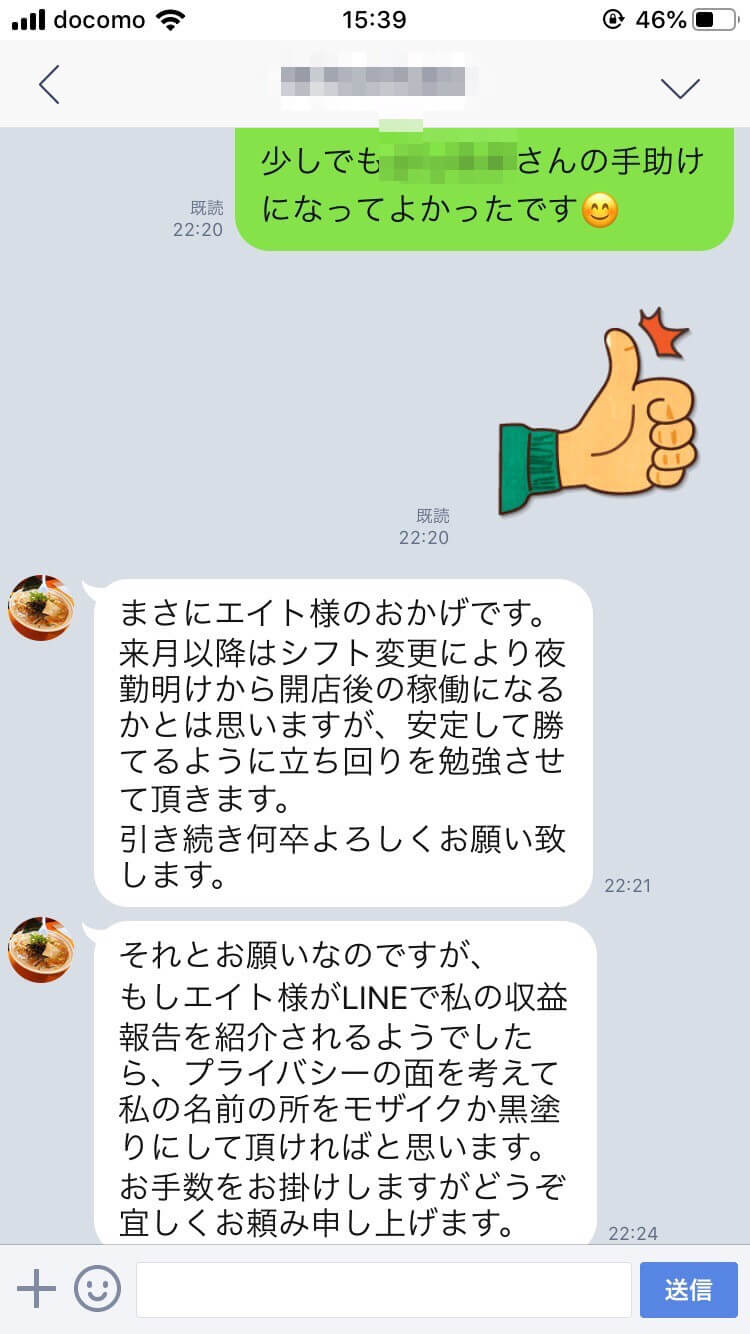This screenshot has height=1334, width=750.
Task: Open sender's avatar beside それとお願い message
Action: coord(41,950)
